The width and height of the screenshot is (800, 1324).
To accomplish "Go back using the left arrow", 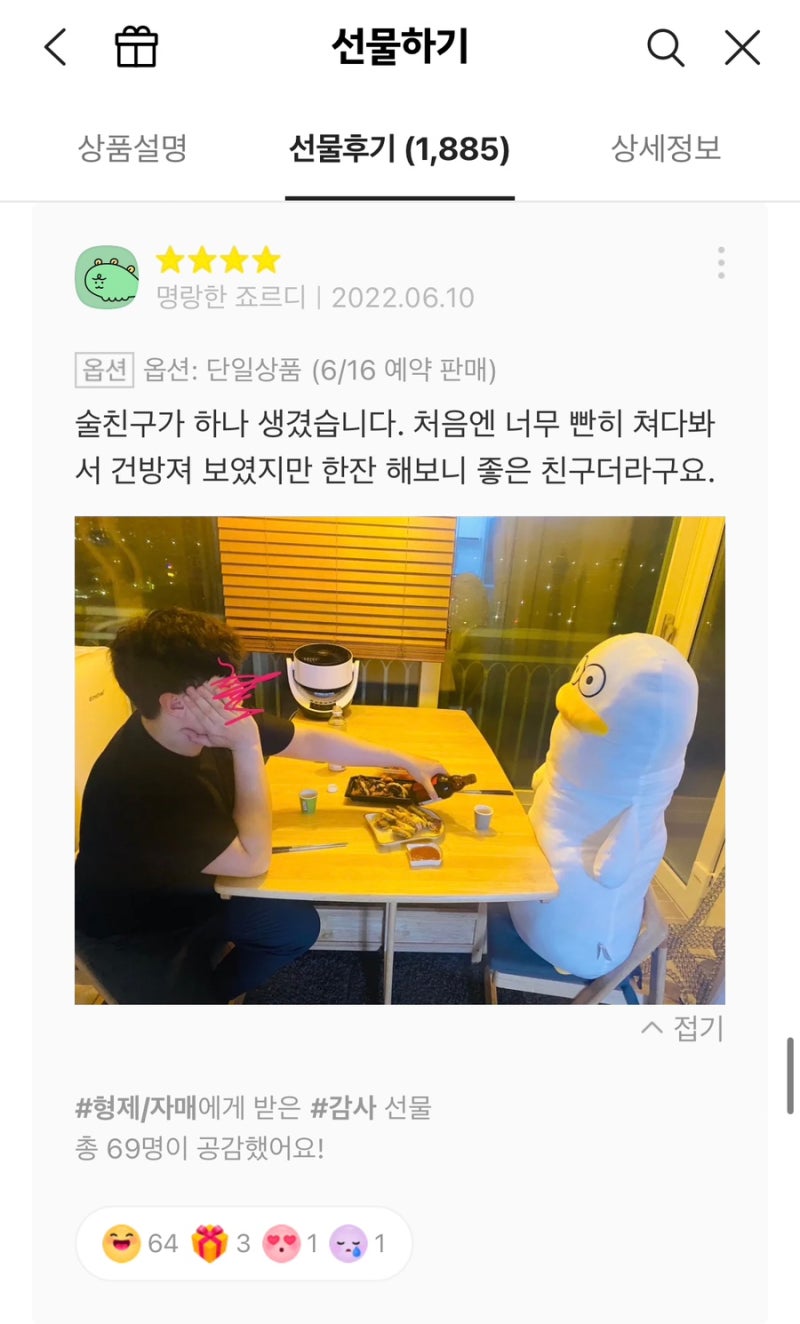I will click(x=55, y=47).
